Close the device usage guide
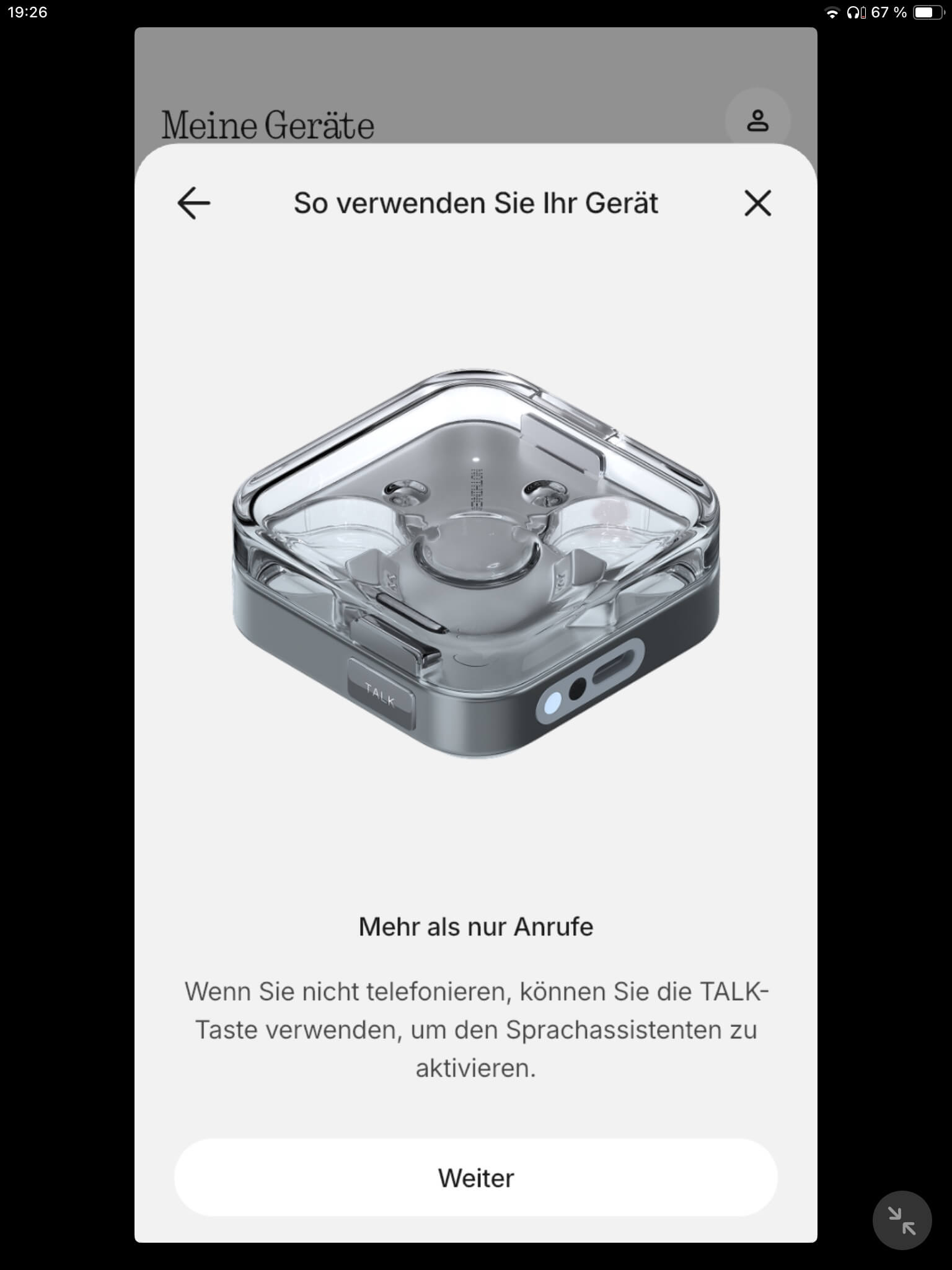This screenshot has width=952, height=1270. [x=757, y=203]
